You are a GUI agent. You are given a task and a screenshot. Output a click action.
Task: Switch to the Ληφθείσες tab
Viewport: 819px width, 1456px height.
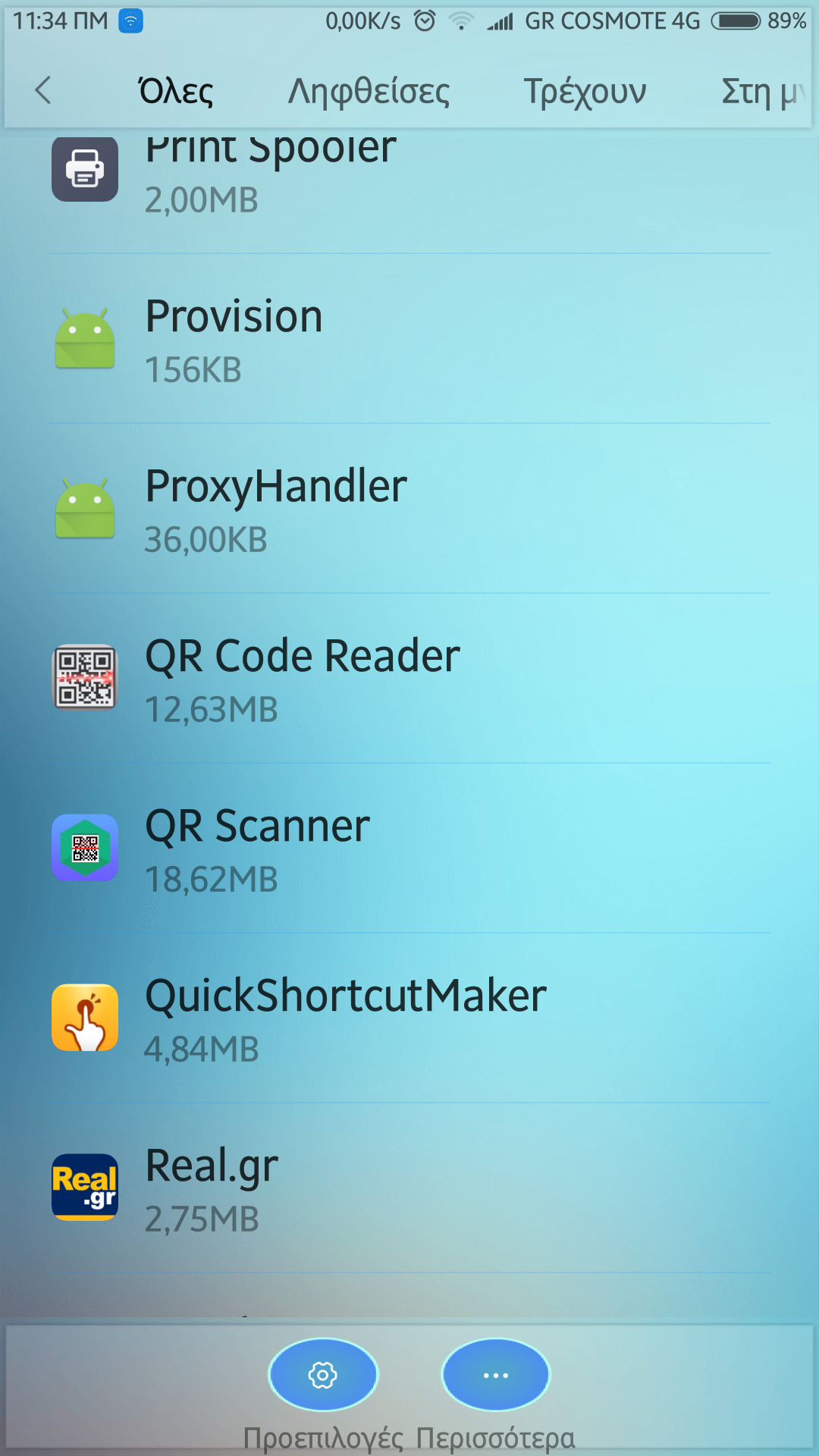369,92
